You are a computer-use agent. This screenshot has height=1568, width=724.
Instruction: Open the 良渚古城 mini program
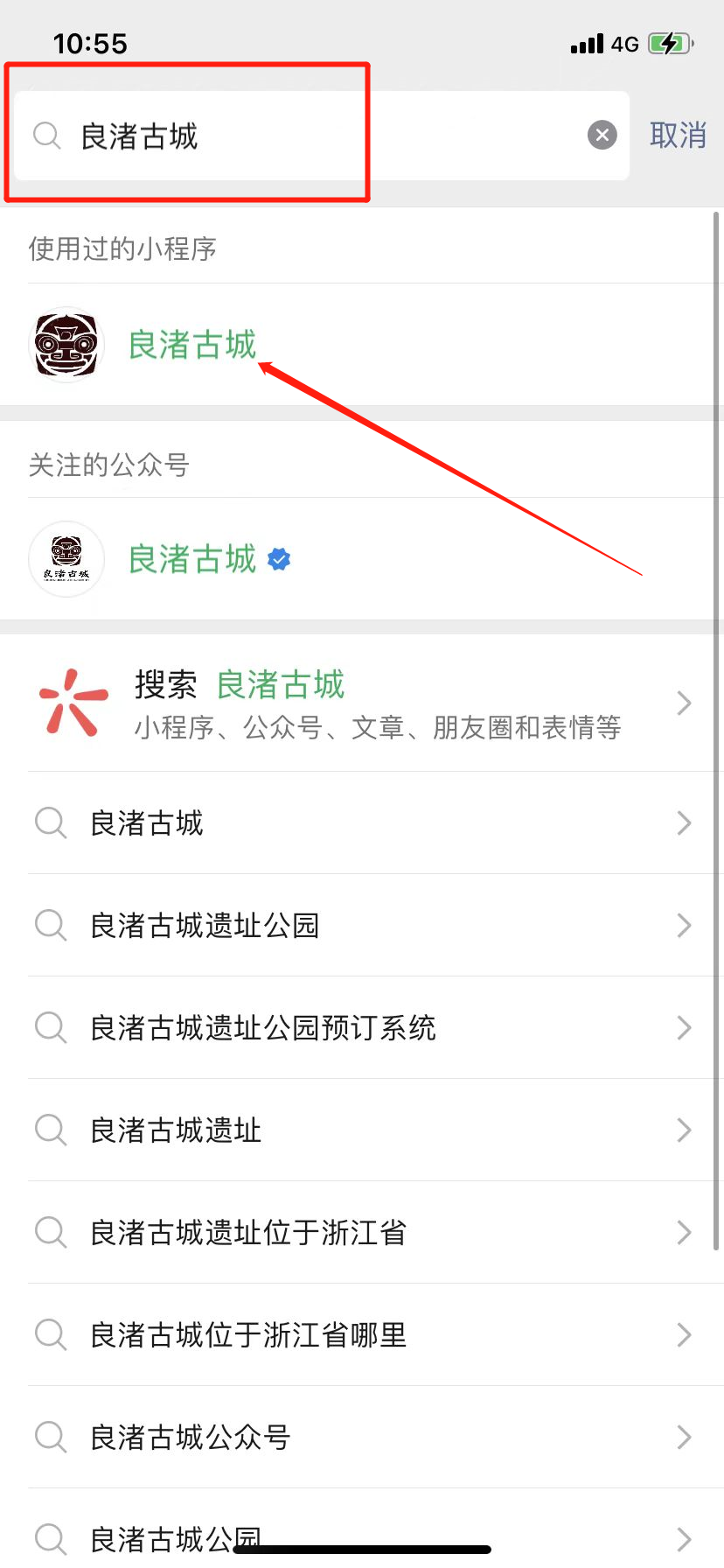192,345
